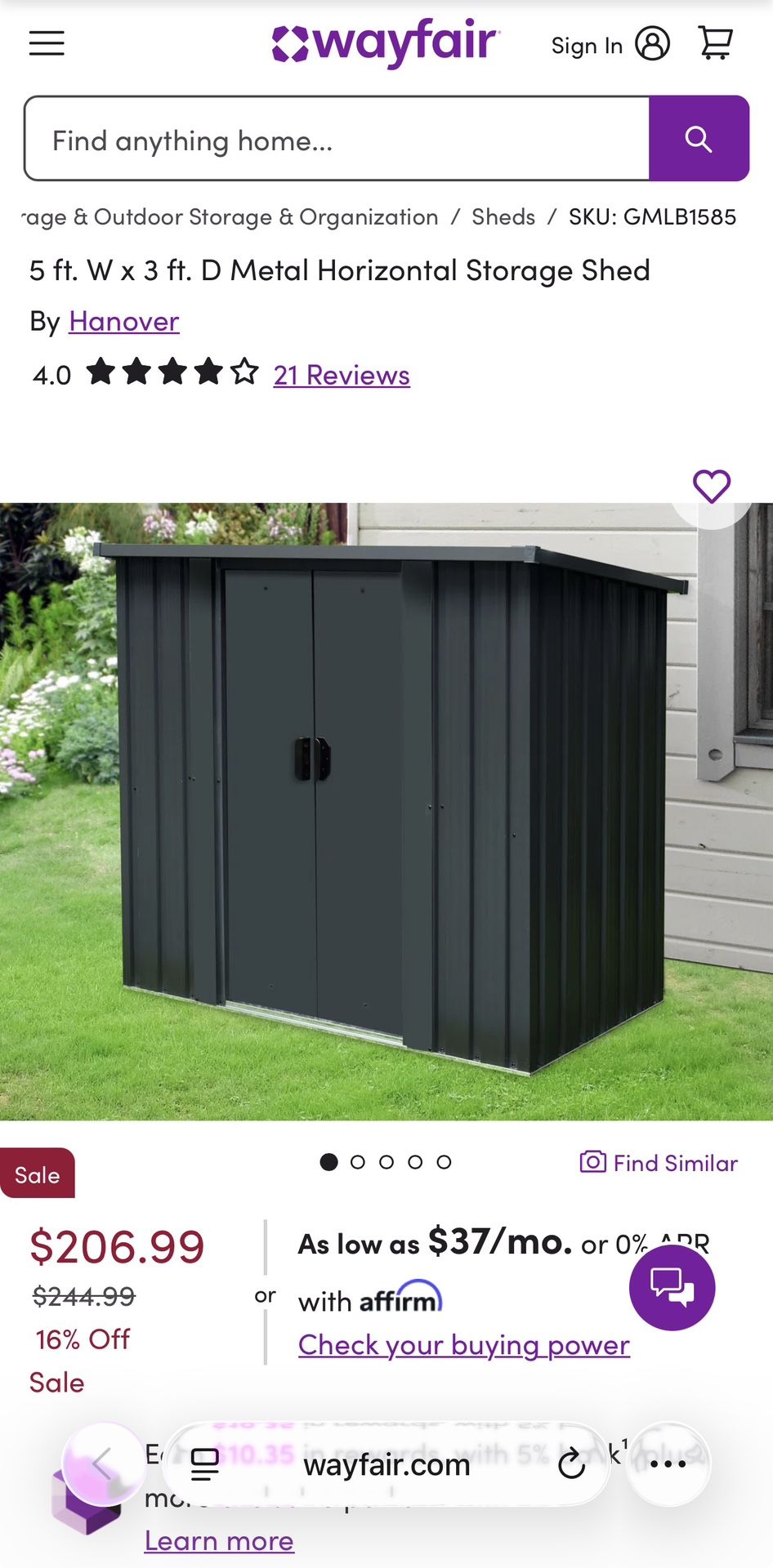The height and width of the screenshot is (1568, 773).
Task: Open the Find Similar camera feature
Action: pos(656,1162)
